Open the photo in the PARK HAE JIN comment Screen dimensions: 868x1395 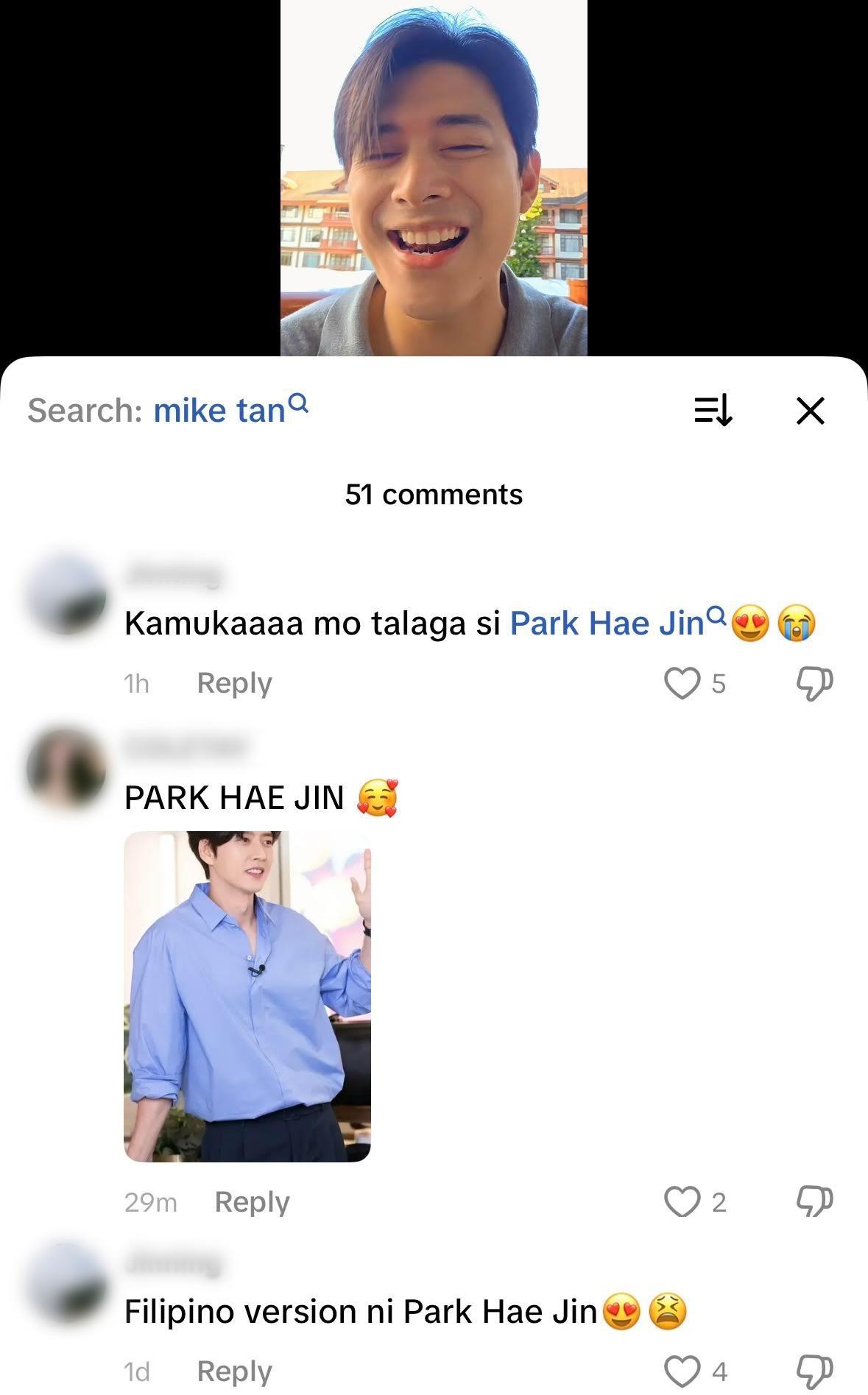tap(247, 996)
